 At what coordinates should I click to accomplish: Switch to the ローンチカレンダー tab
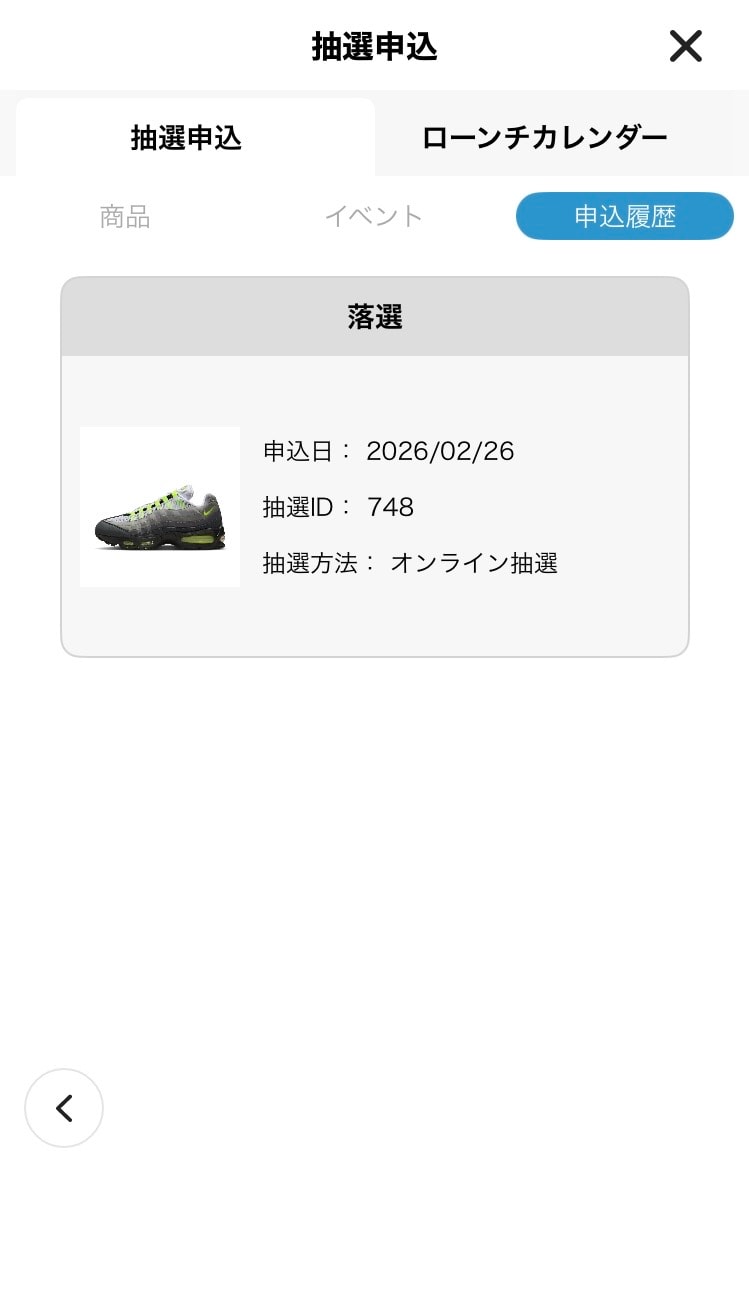click(x=544, y=137)
